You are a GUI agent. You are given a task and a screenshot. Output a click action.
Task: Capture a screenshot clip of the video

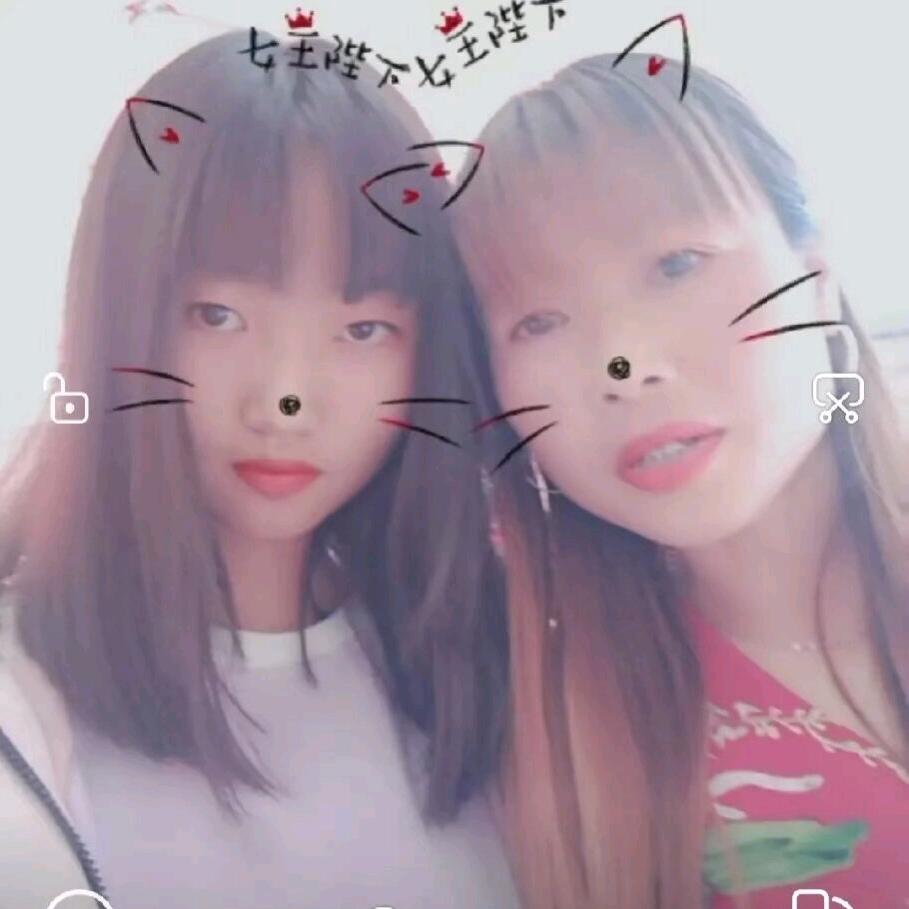(837, 398)
